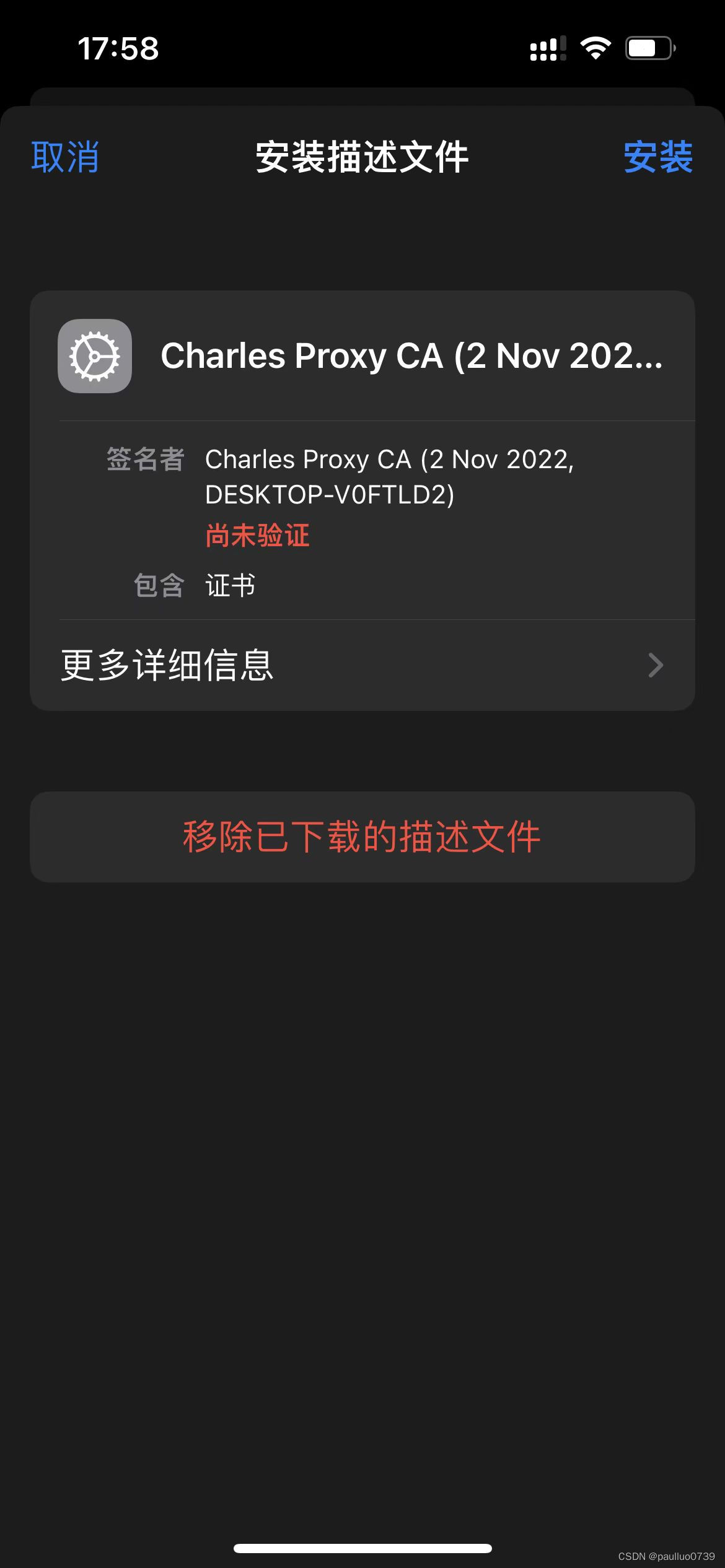Image resolution: width=725 pixels, height=1568 pixels.
Task: Tap 移除已下载的描述文件 to remove the profile
Action: point(362,837)
